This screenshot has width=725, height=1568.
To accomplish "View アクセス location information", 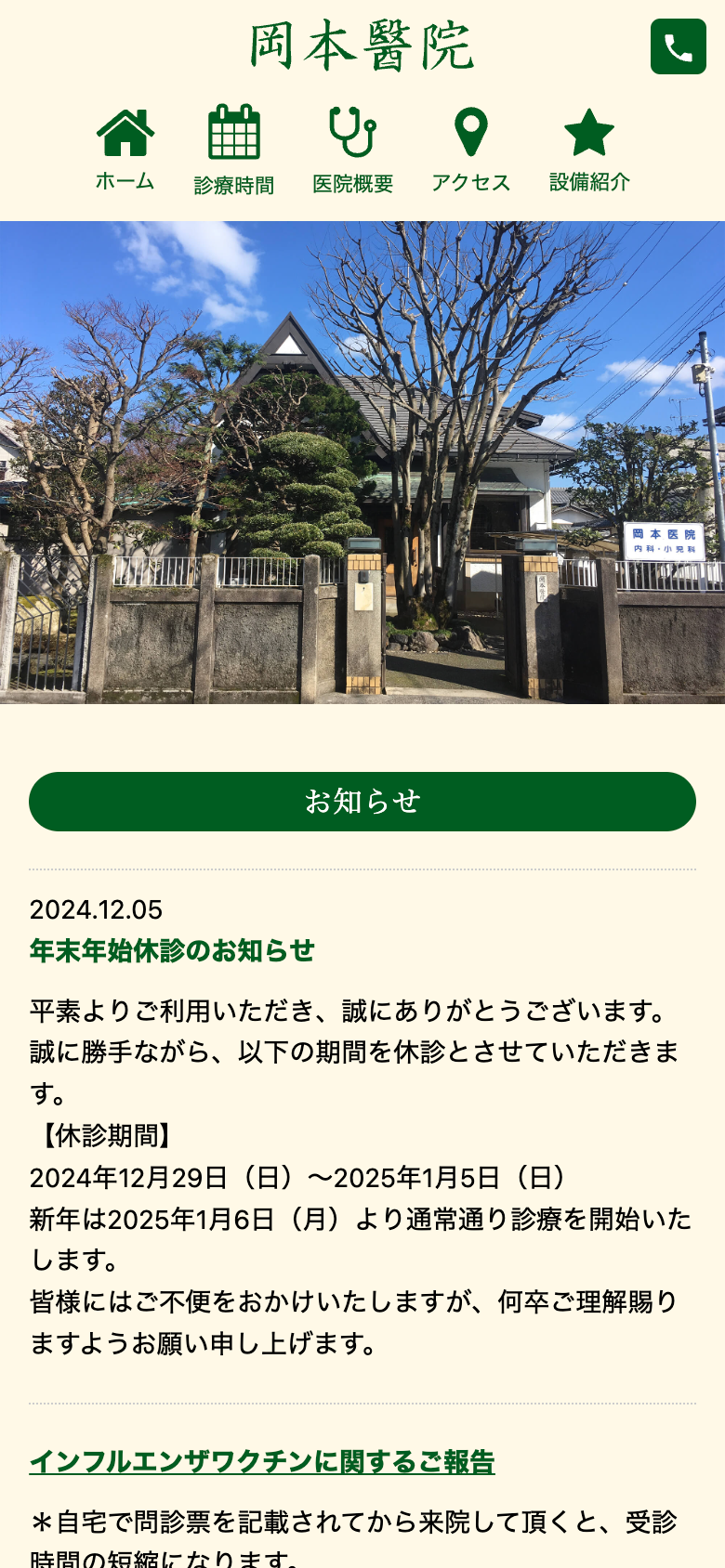I will [x=471, y=150].
